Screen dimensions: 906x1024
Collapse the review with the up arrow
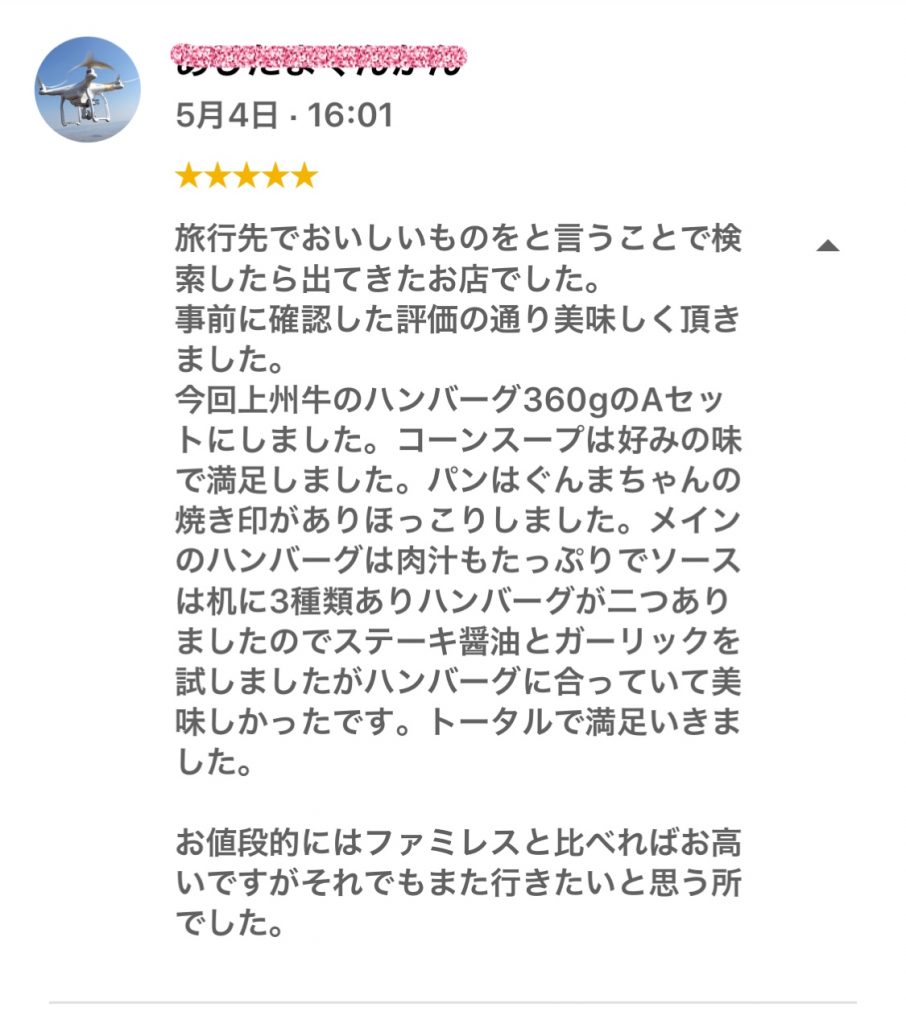(827, 246)
